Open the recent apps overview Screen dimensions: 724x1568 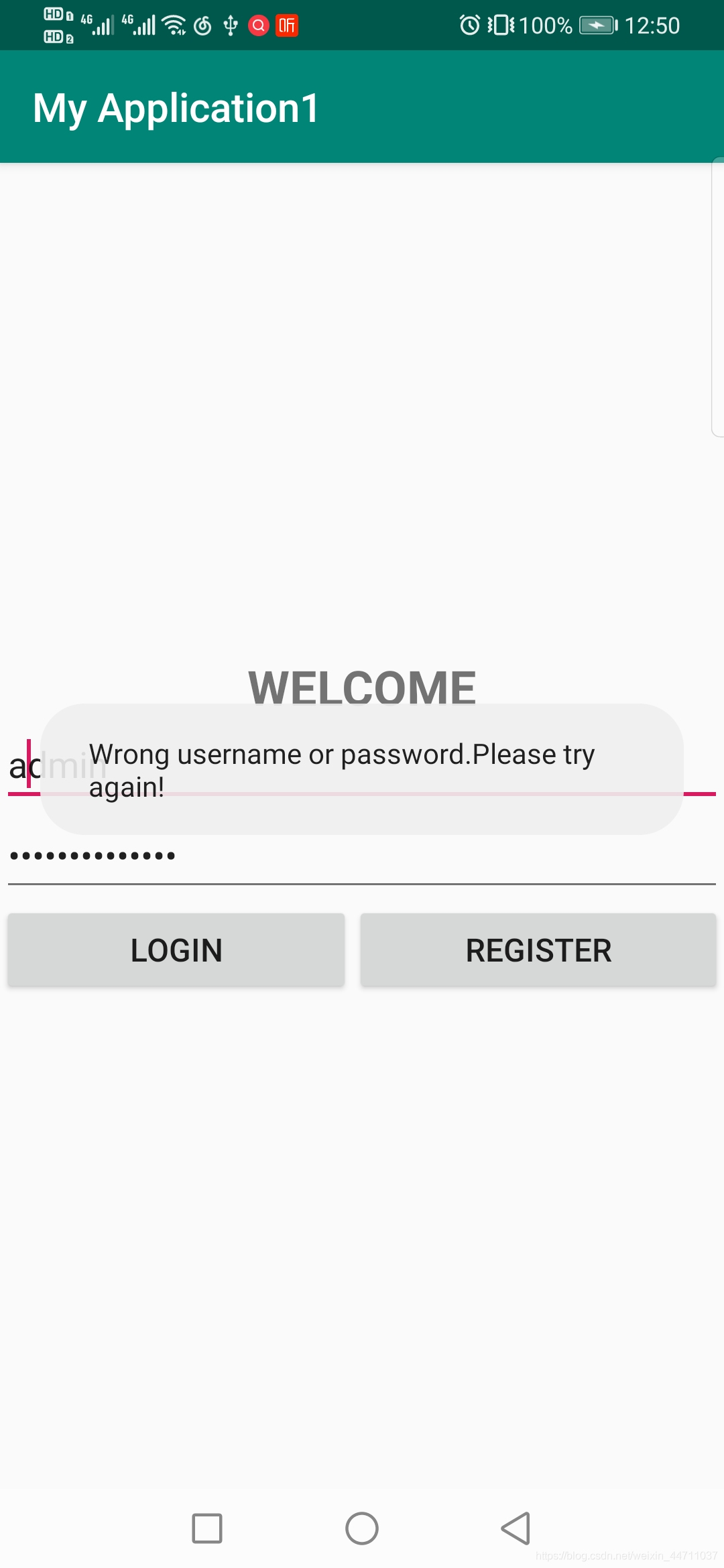tap(207, 1528)
